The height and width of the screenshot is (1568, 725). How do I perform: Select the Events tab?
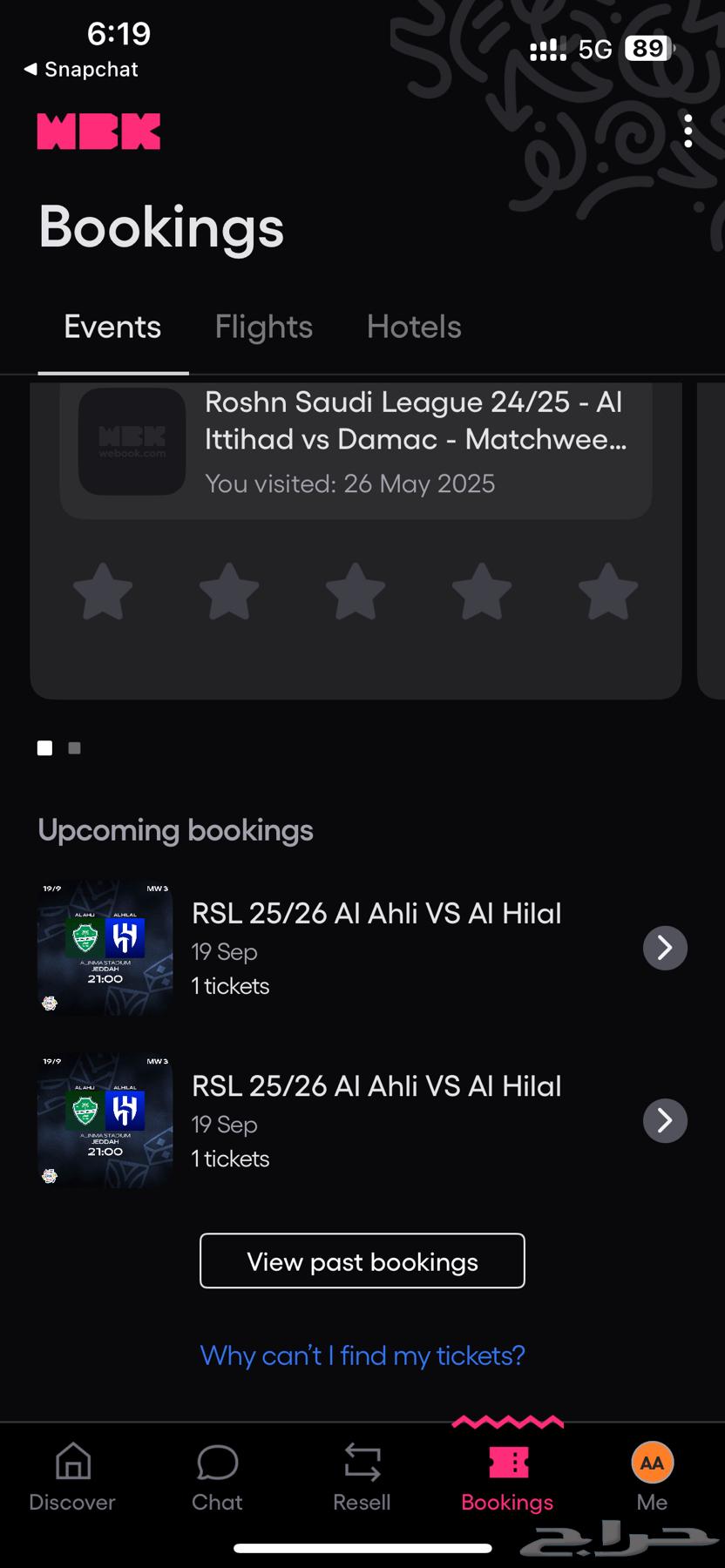[x=112, y=328]
